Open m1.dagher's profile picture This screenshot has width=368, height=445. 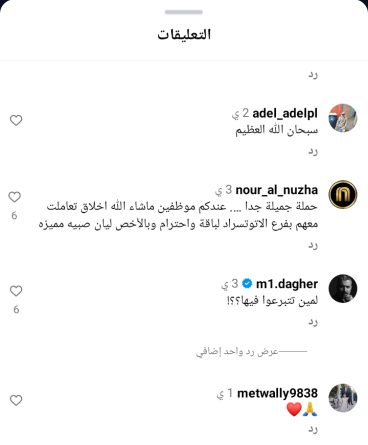pos(343,288)
